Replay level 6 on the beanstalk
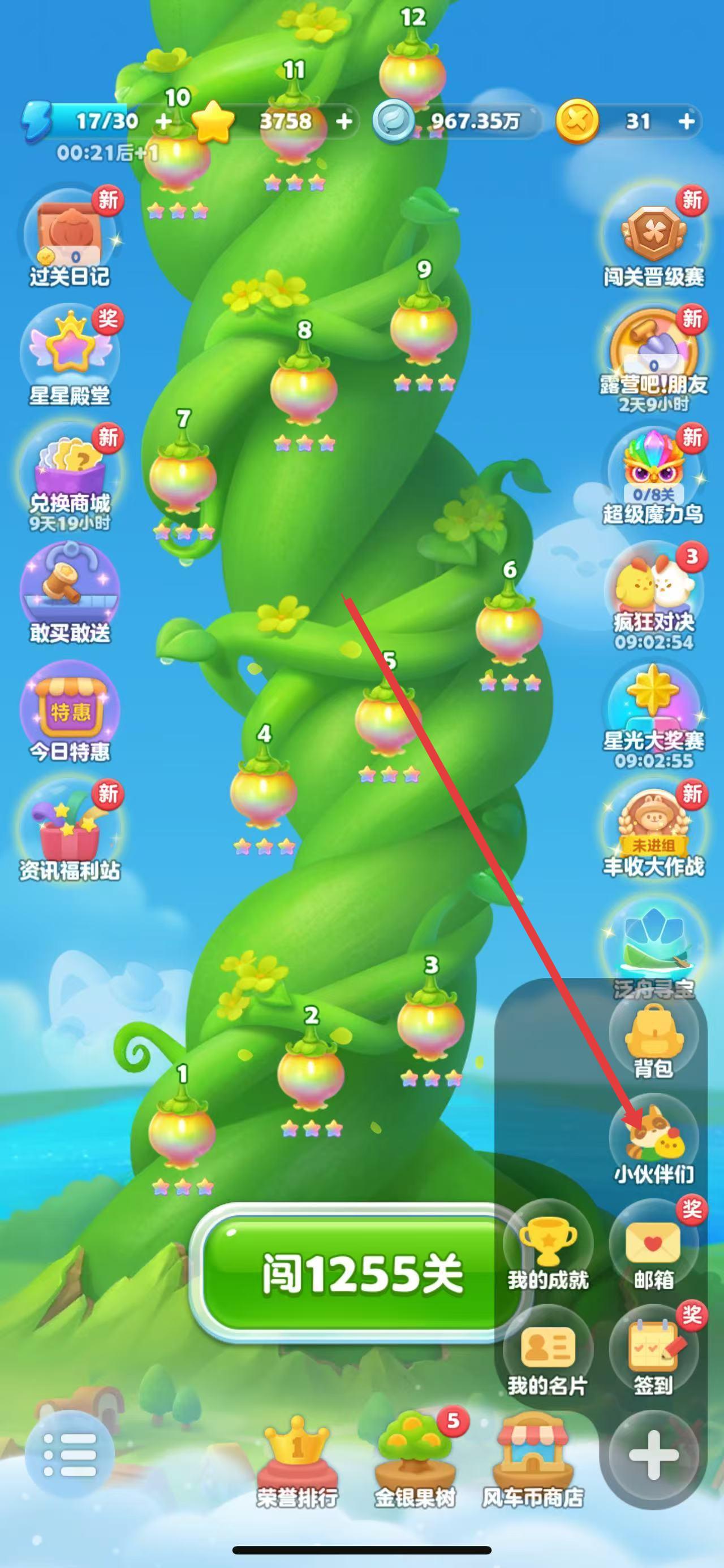The image size is (724, 1568). coord(509,627)
